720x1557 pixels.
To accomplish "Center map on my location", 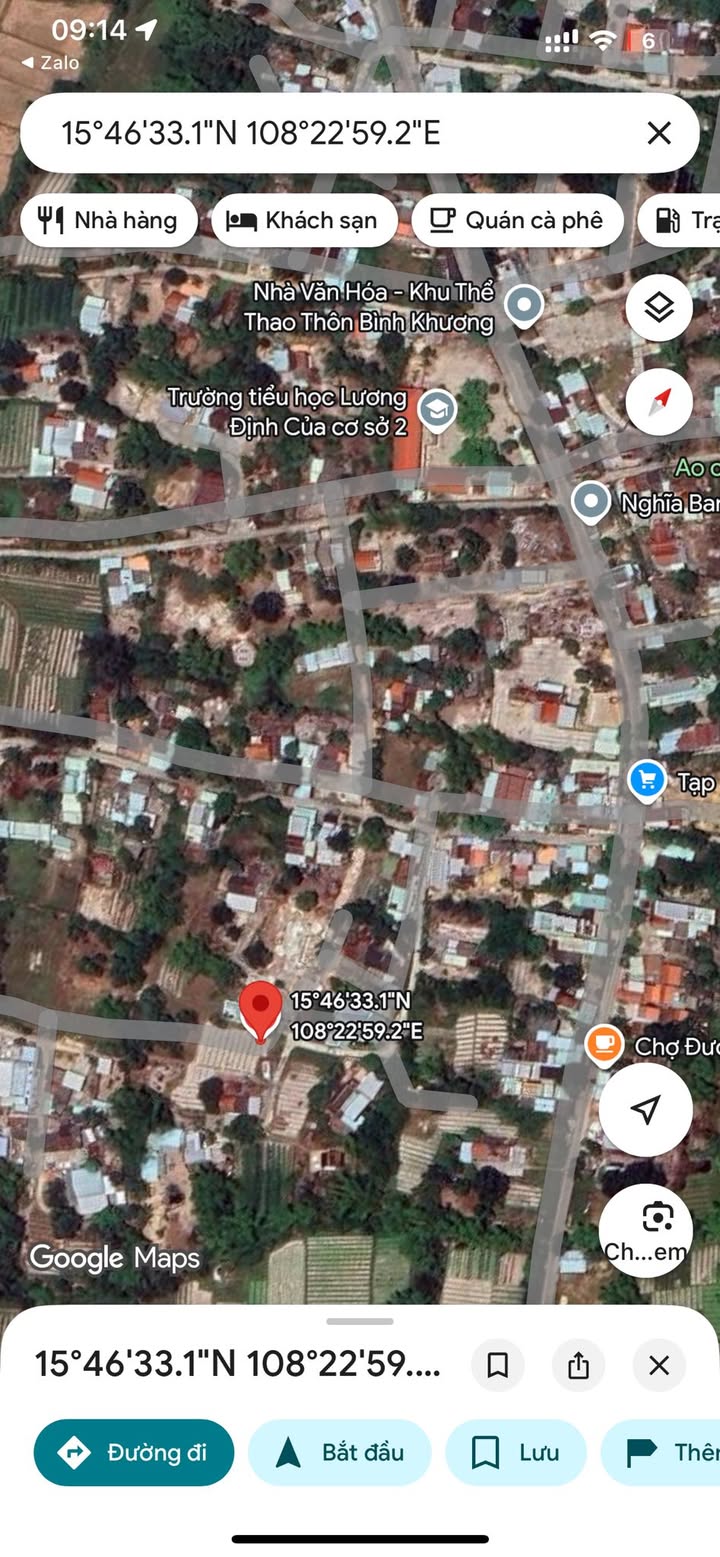I will pyautogui.click(x=646, y=1109).
